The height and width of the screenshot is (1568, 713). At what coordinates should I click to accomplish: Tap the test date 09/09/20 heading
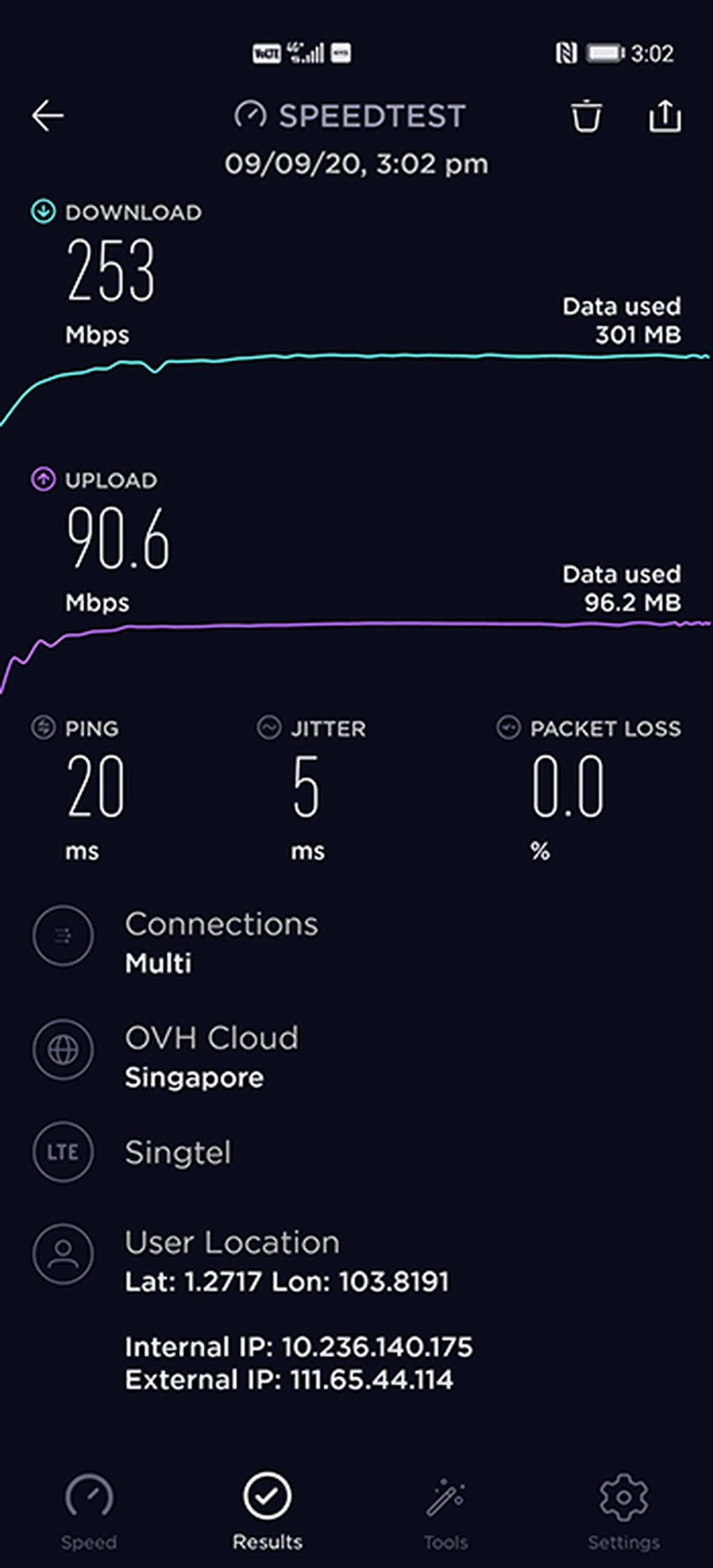click(x=356, y=163)
